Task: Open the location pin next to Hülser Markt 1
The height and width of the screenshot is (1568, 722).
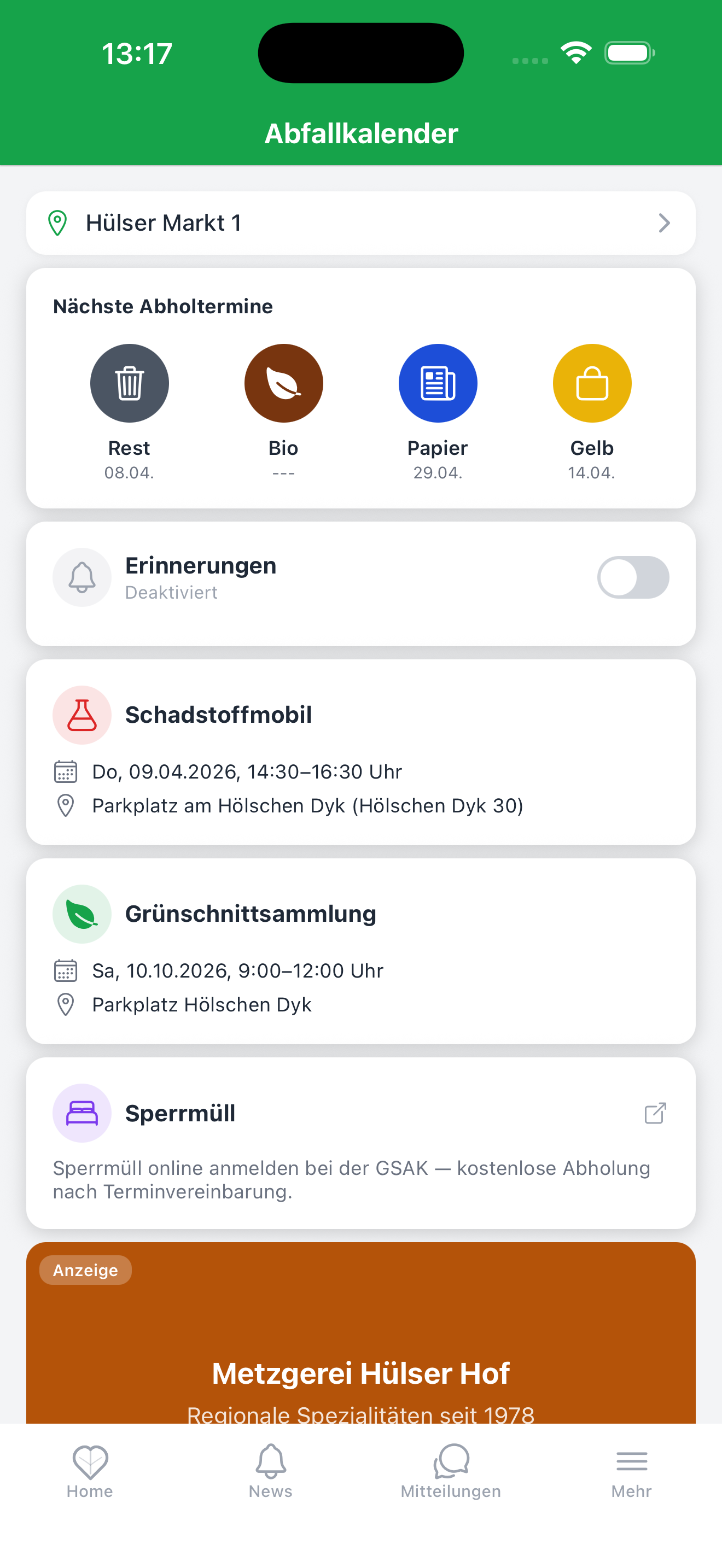Action: 58,223
